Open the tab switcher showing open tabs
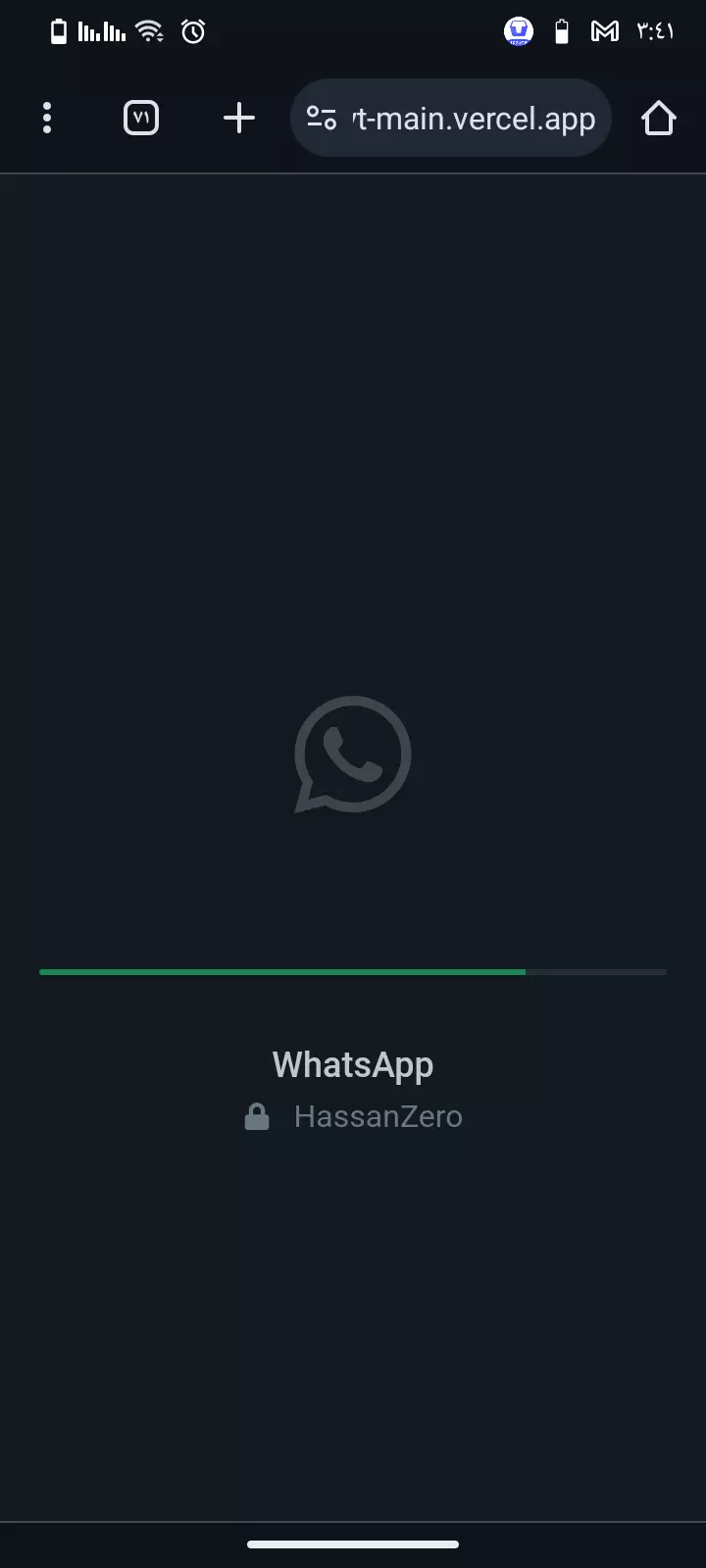The height and width of the screenshot is (1568, 706). tap(141, 119)
